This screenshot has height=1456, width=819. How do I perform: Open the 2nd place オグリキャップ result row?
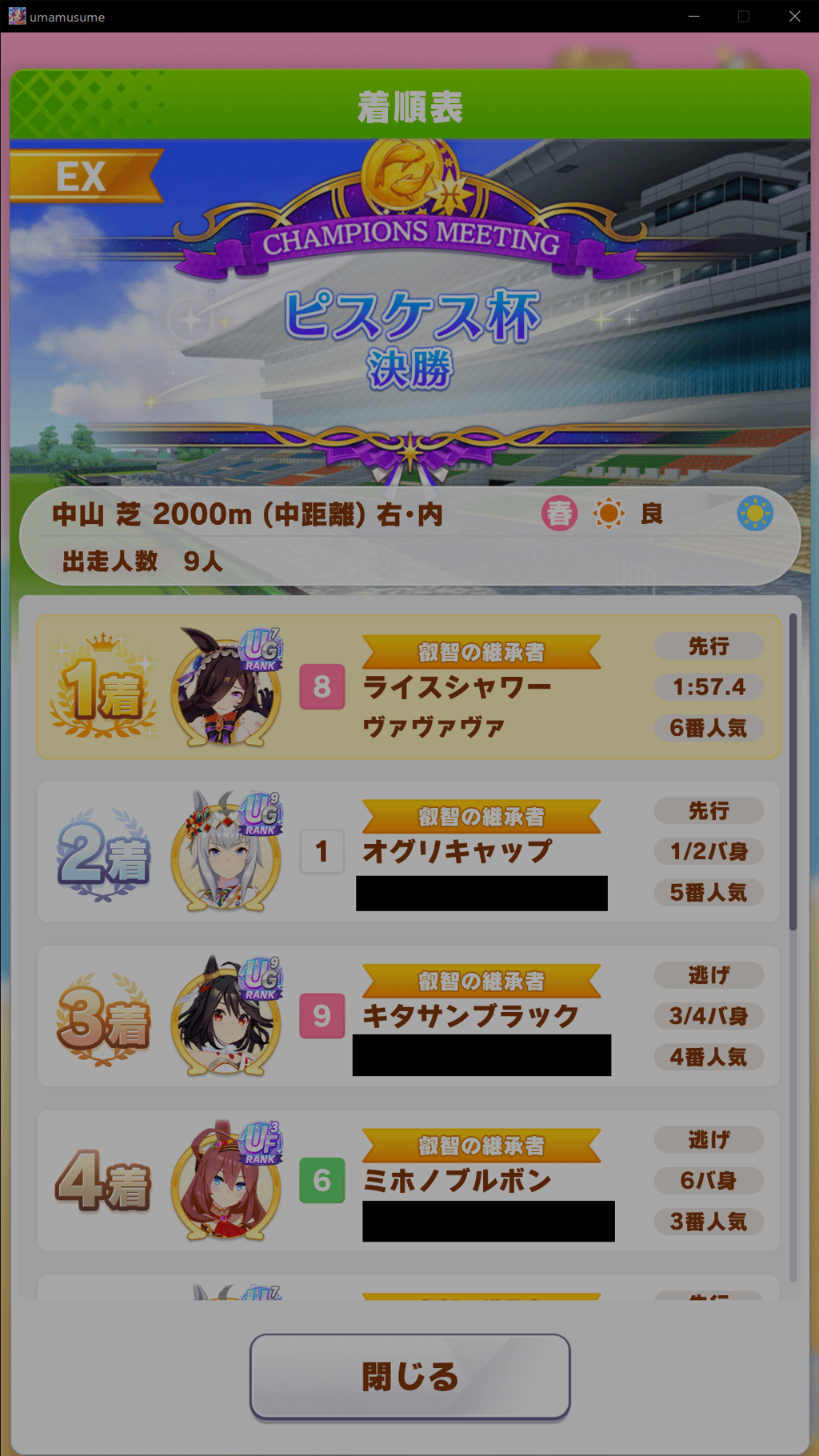click(409, 851)
